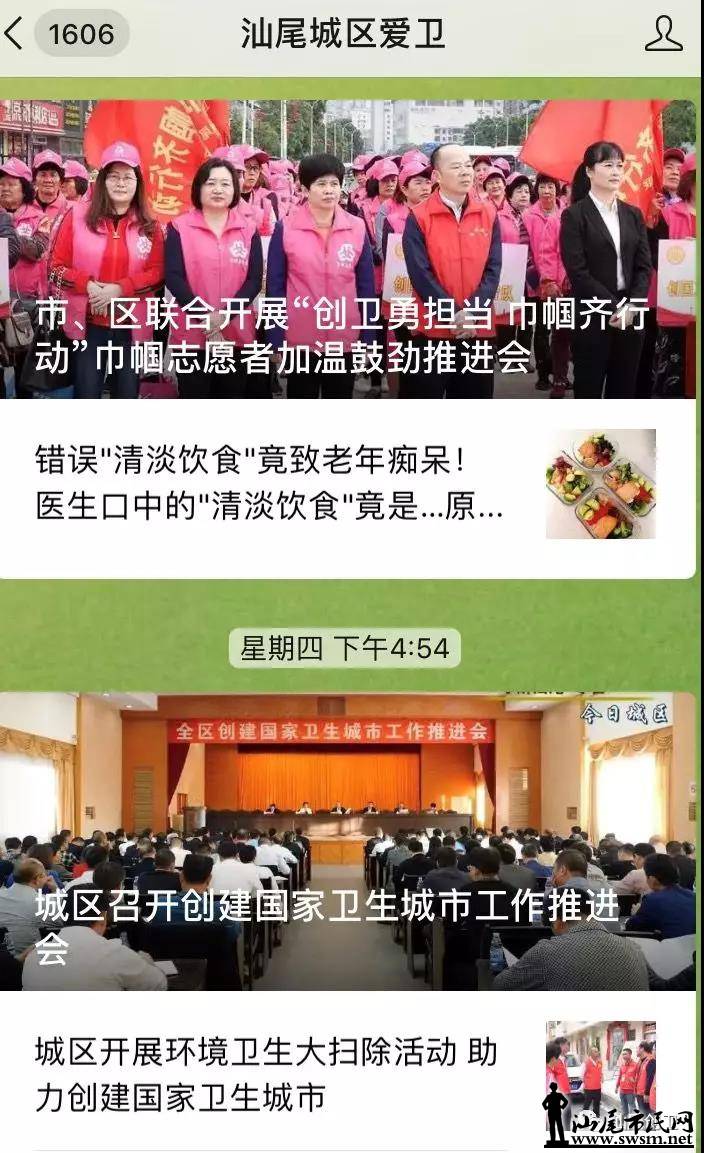Open the 巾帼志愿者加温鼓劲推进会 article
The height and width of the screenshot is (1153, 704).
[x=347, y=250]
